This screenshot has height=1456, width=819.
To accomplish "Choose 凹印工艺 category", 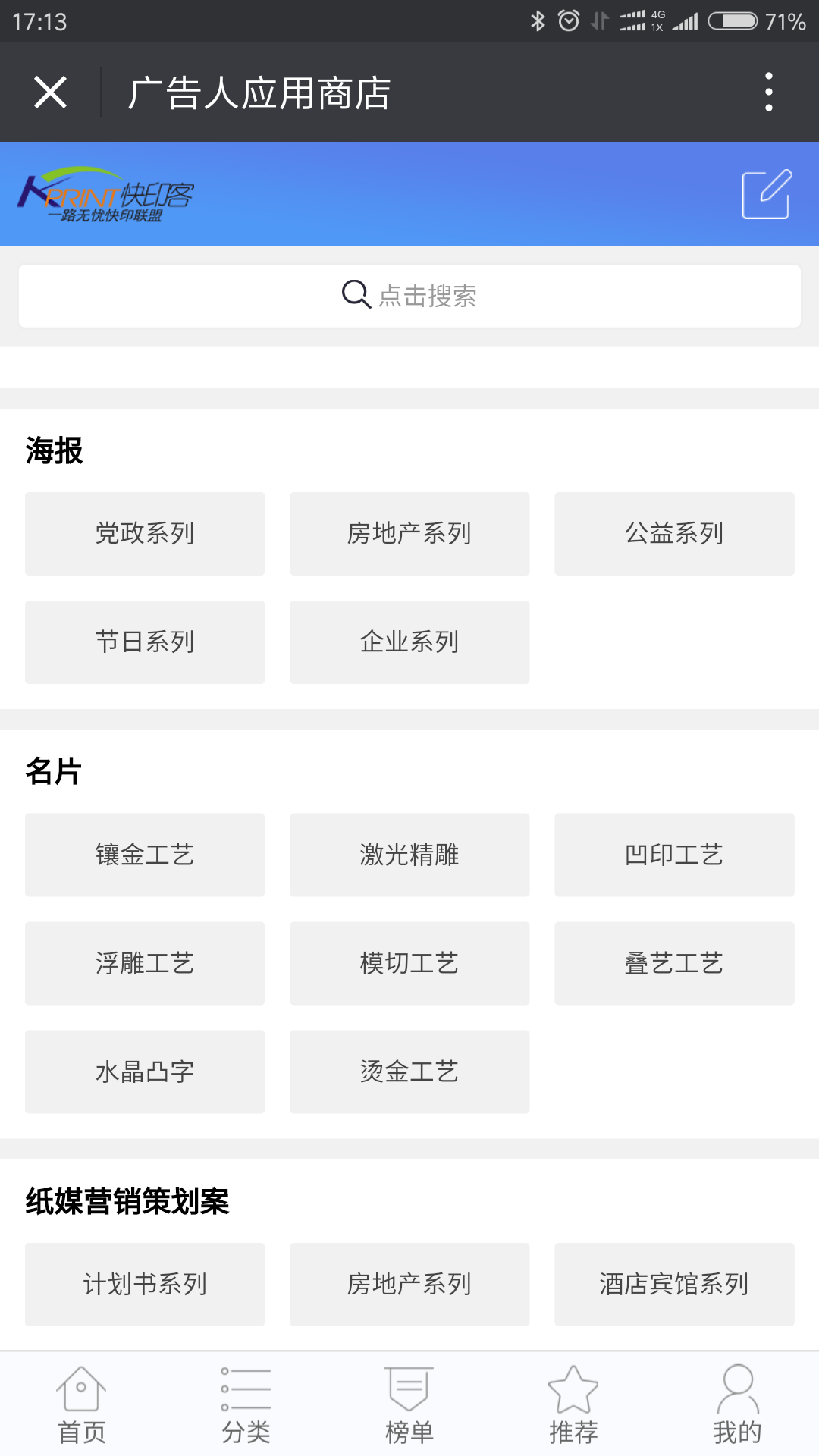I will pyautogui.click(x=674, y=855).
